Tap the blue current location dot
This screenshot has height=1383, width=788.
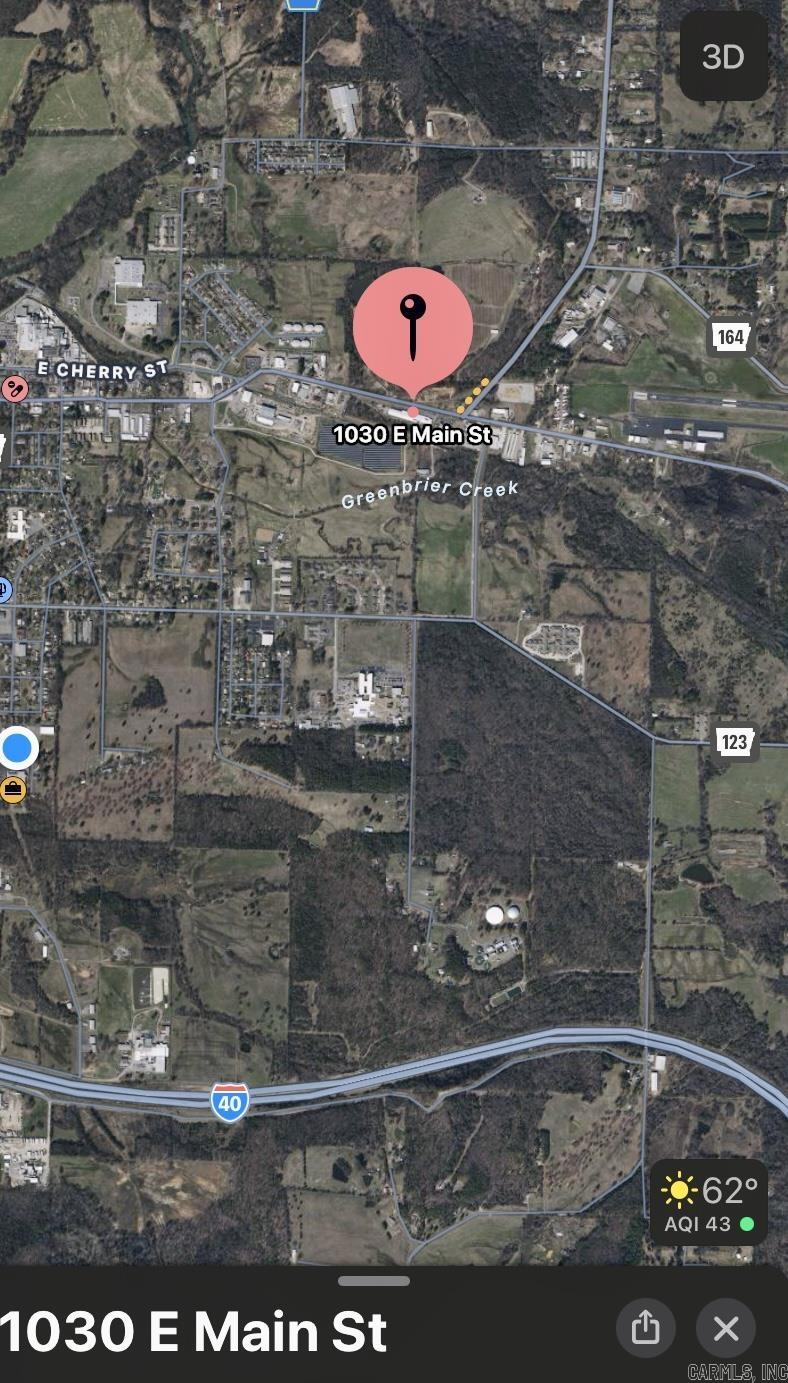(17, 747)
